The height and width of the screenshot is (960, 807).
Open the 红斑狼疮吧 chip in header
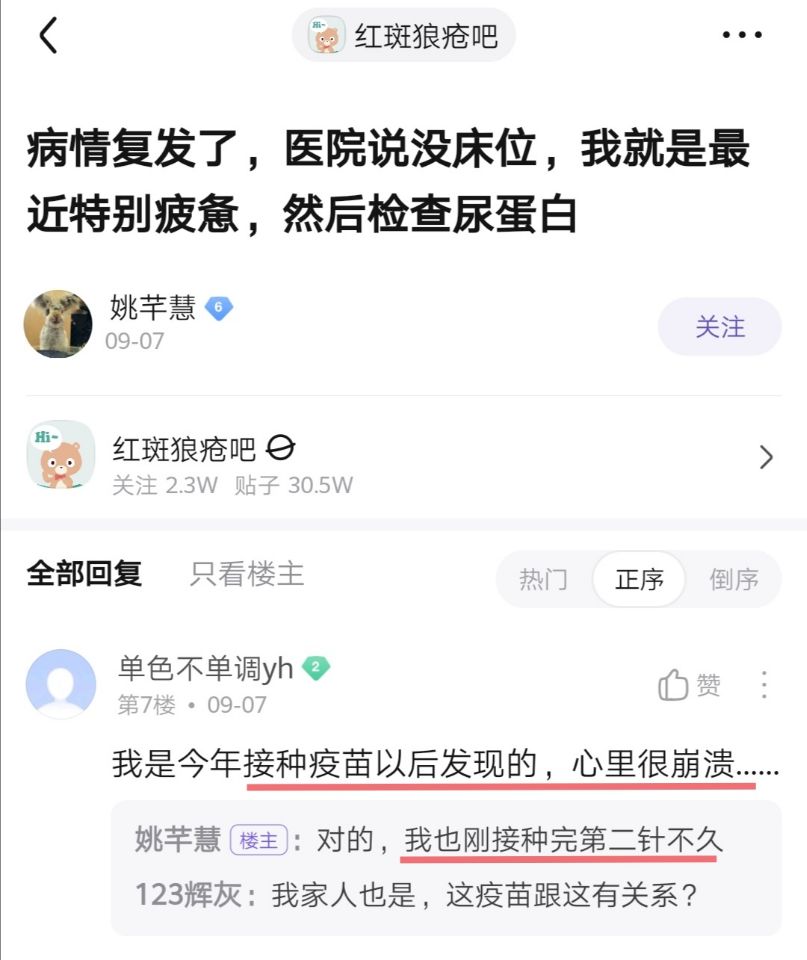[403, 36]
